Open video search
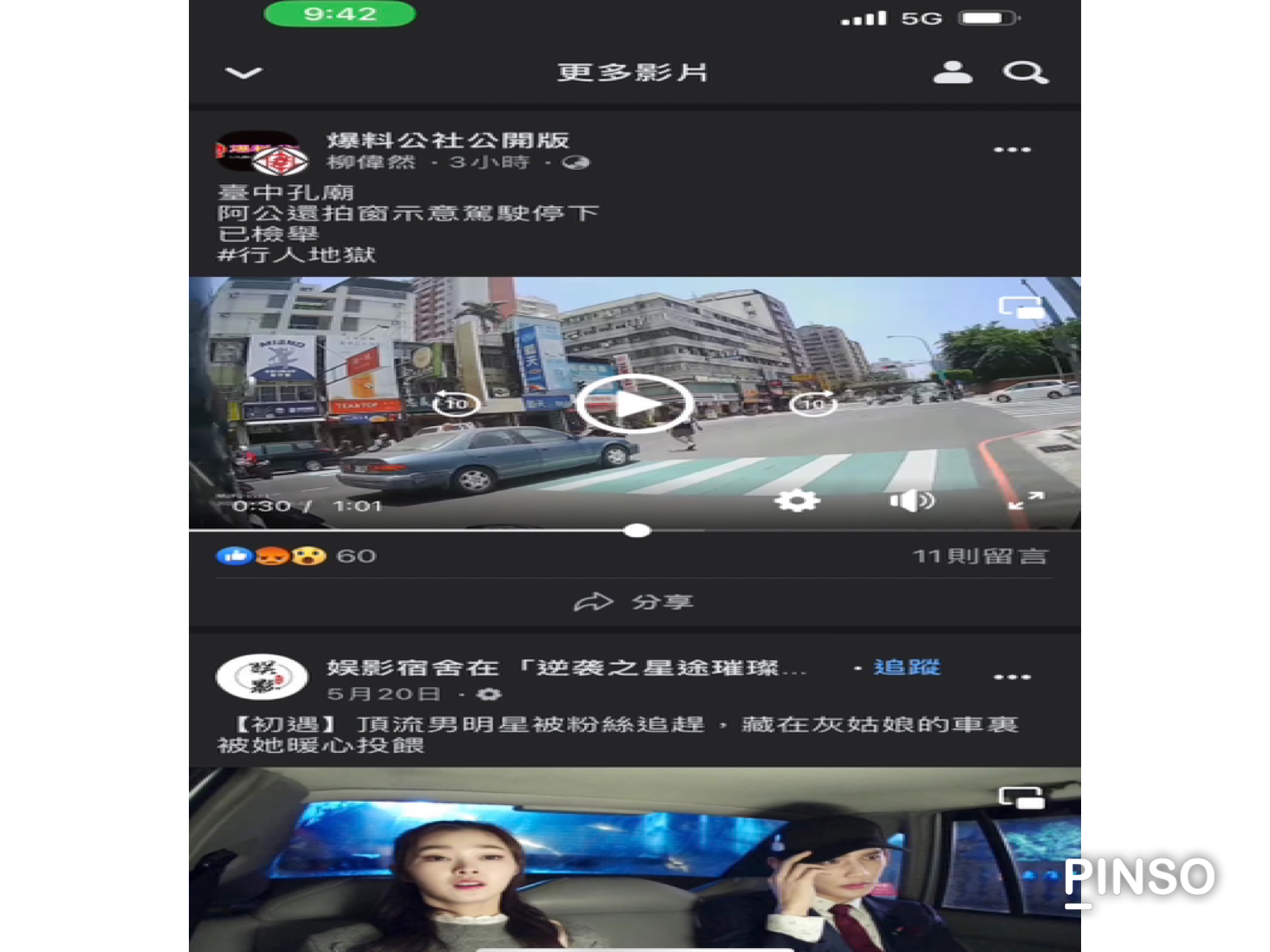Viewport: 1270px width, 952px height. (1025, 73)
